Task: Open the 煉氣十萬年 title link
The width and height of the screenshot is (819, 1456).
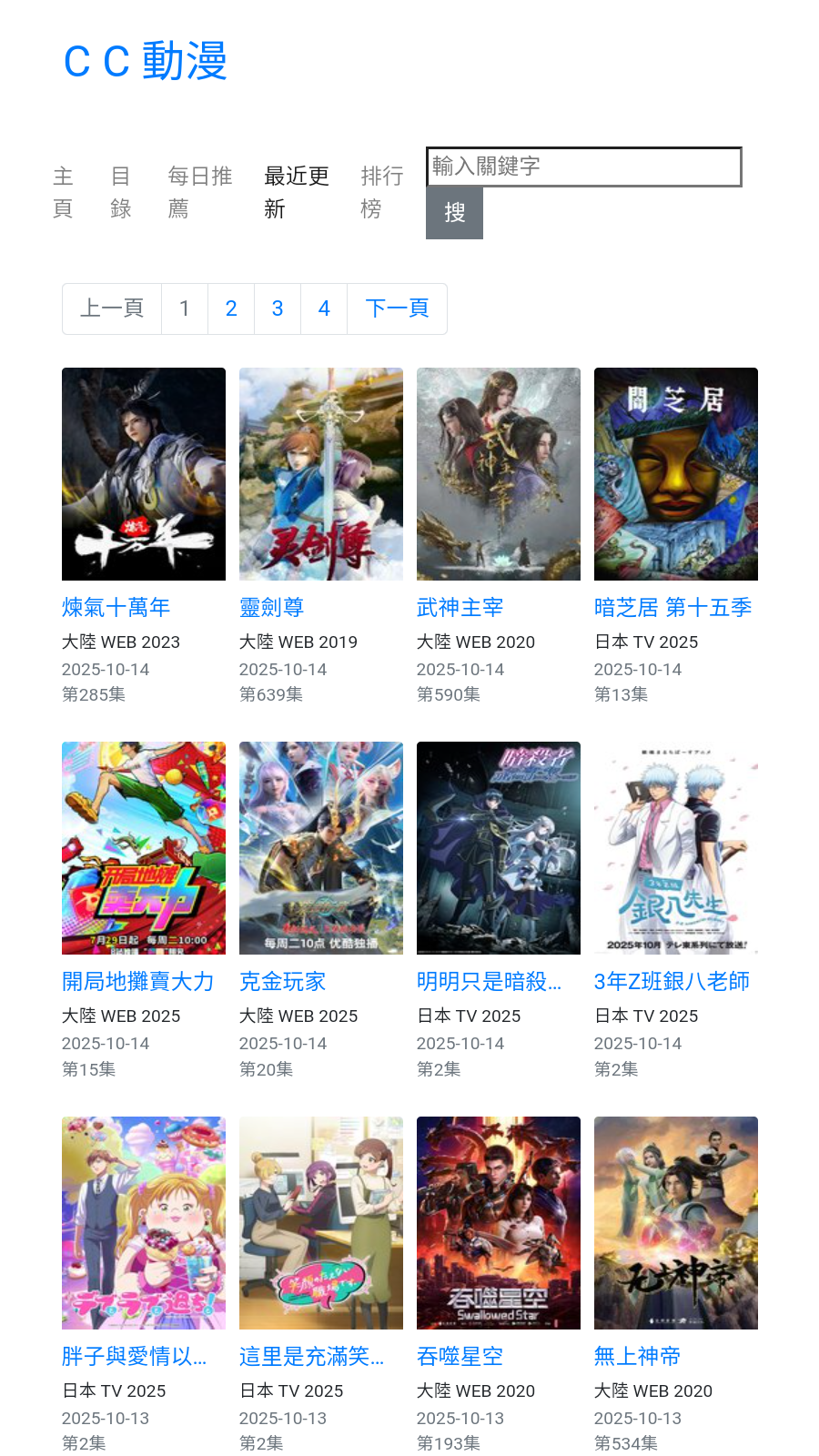Action: click(x=116, y=607)
